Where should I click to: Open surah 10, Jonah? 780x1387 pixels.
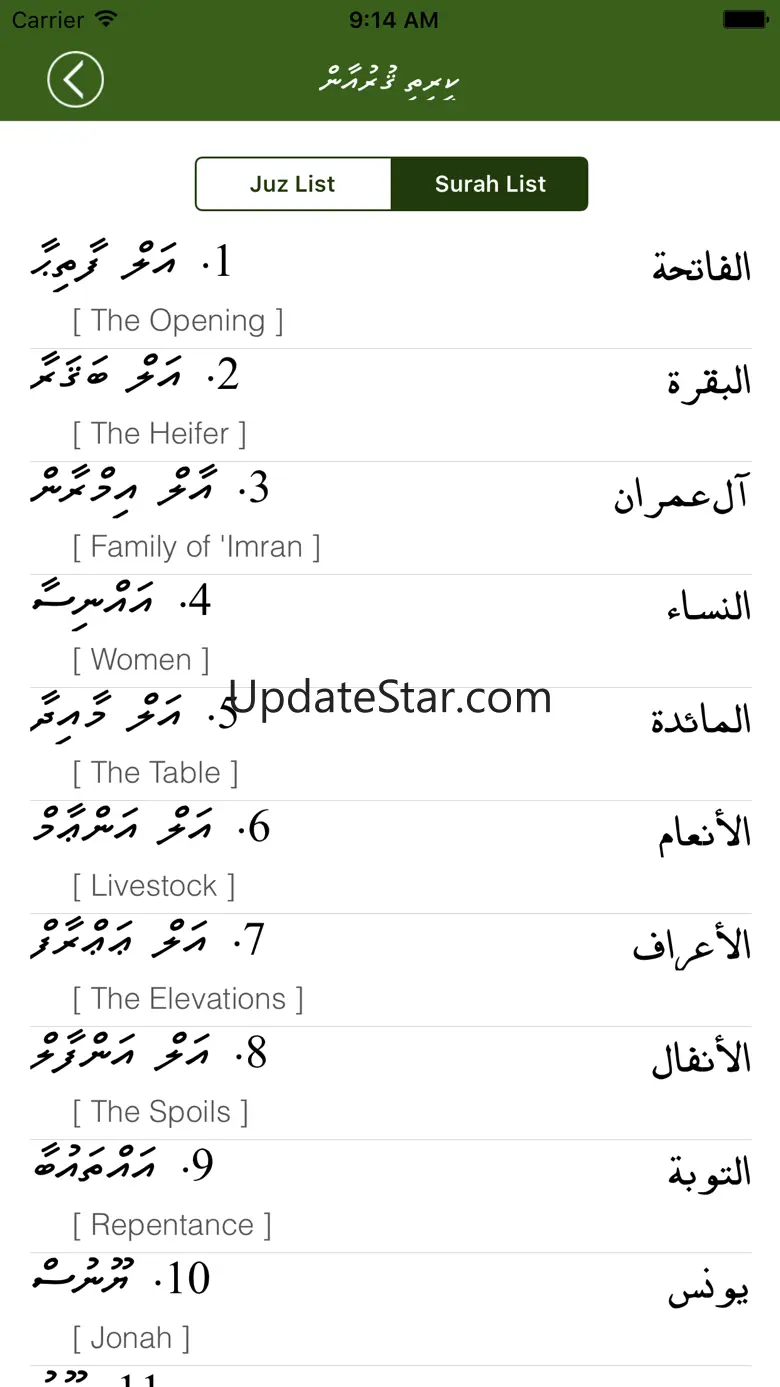point(390,1309)
